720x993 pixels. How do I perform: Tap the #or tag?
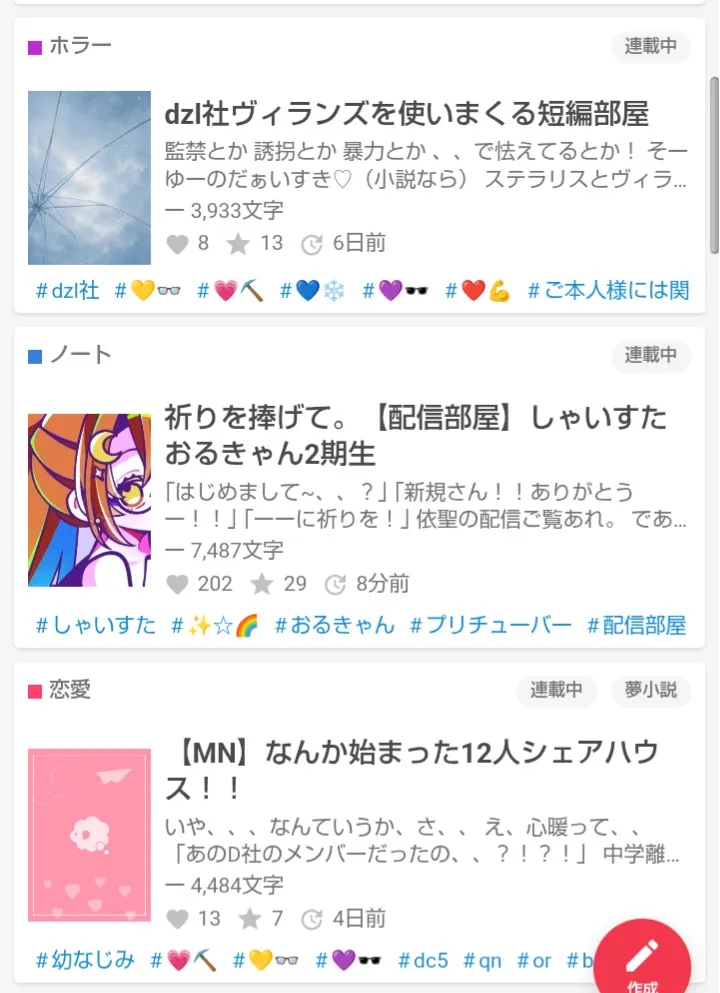(x=534, y=961)
